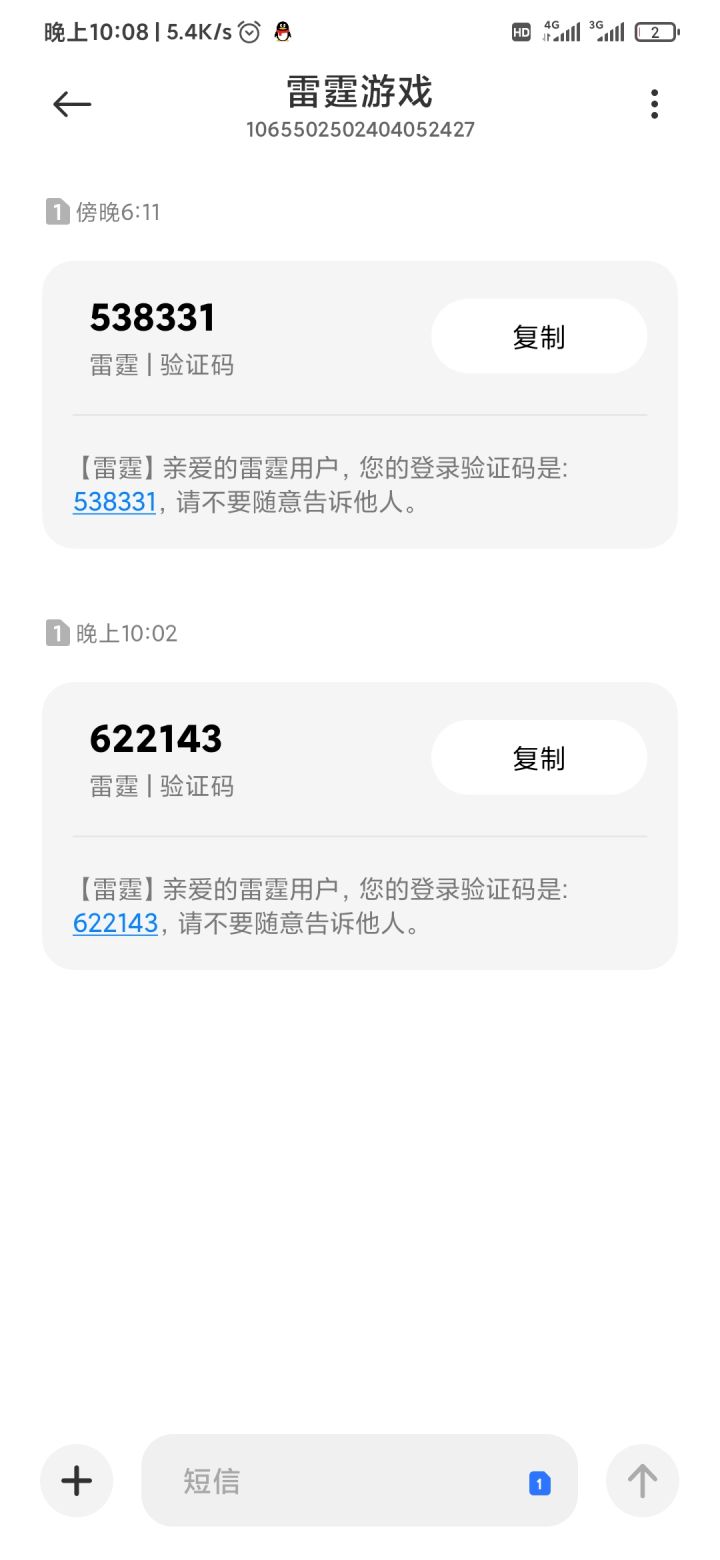The width and height of the screenshot is (720, 1560).
Task: Send the message with arrow button
Action: [642, 1481]
